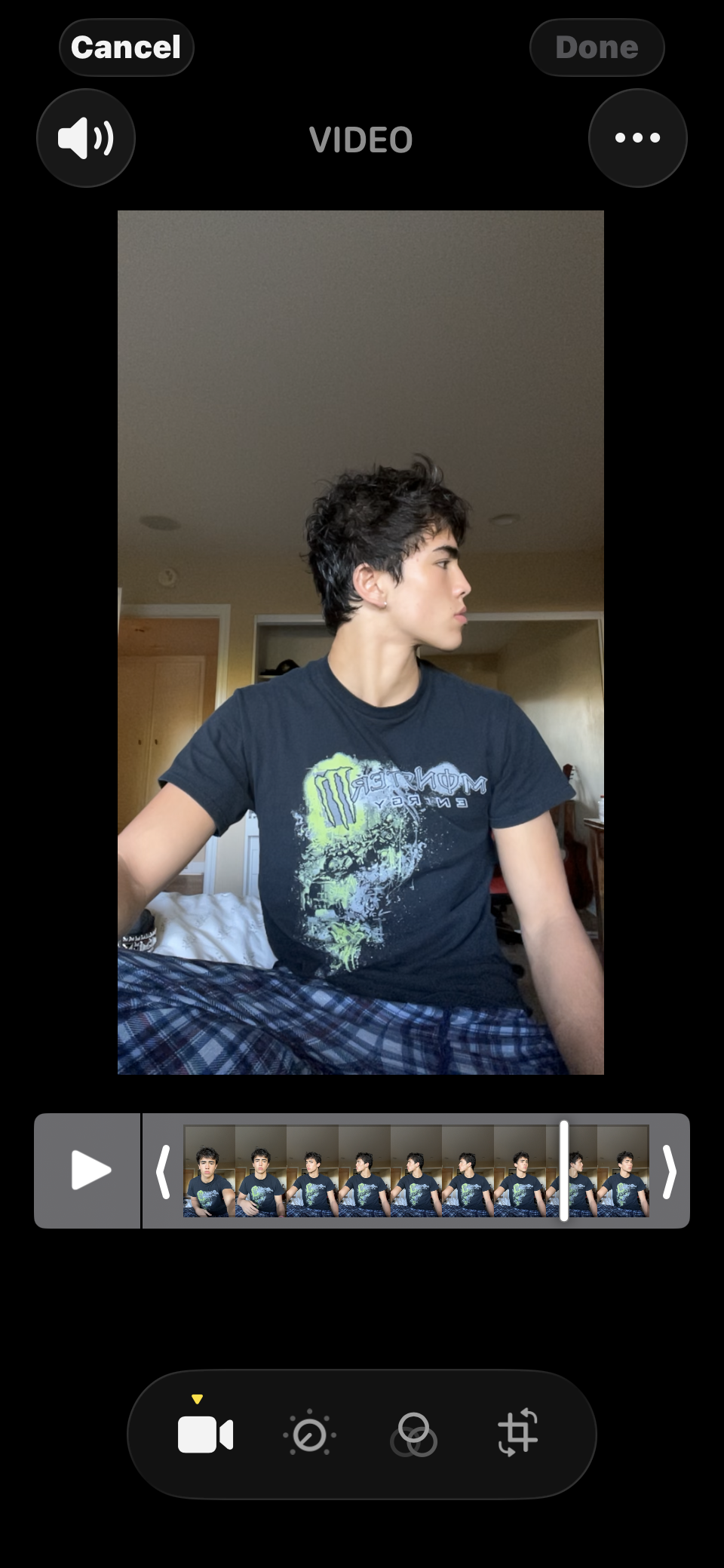Screen dimensions: 724x1568
Task: Cancel the video edit
Action: pos(126,48)
